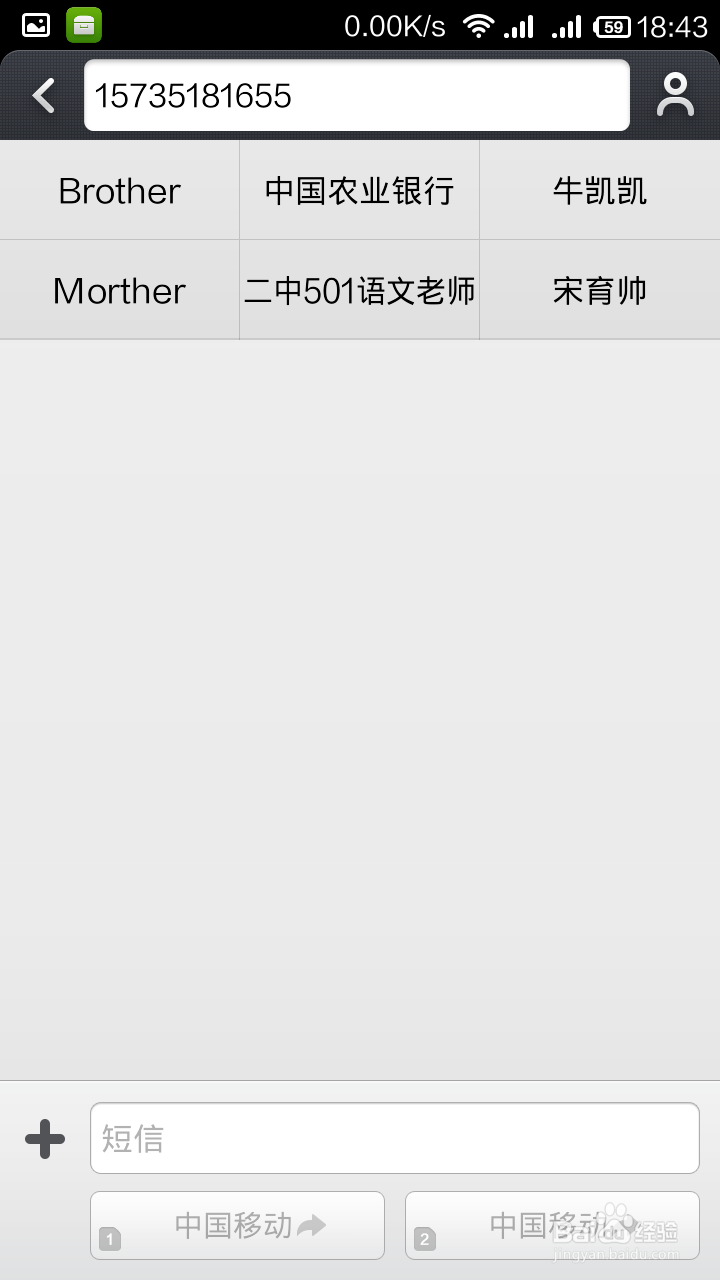Image resolution: width=720 pixels, height=1280 pixels.
Task: Choose the 牛凯凯 contact entry
Action: tap(600, 189)
